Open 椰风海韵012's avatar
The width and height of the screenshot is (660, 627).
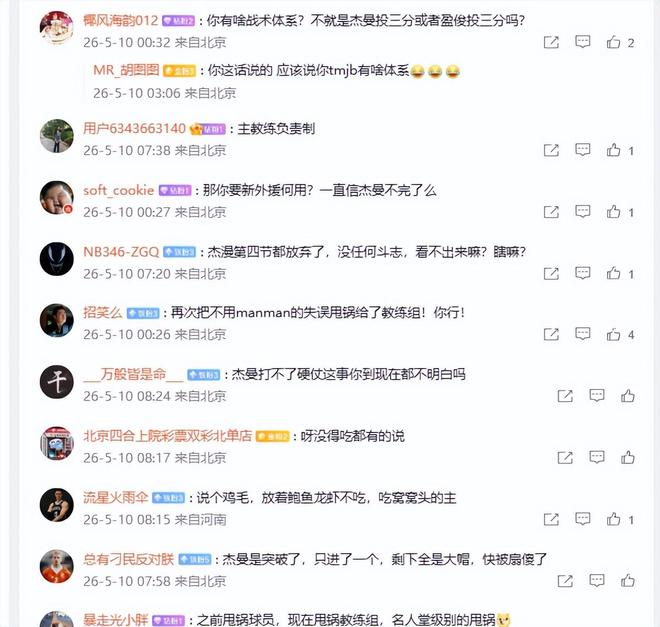coord(56,28)
